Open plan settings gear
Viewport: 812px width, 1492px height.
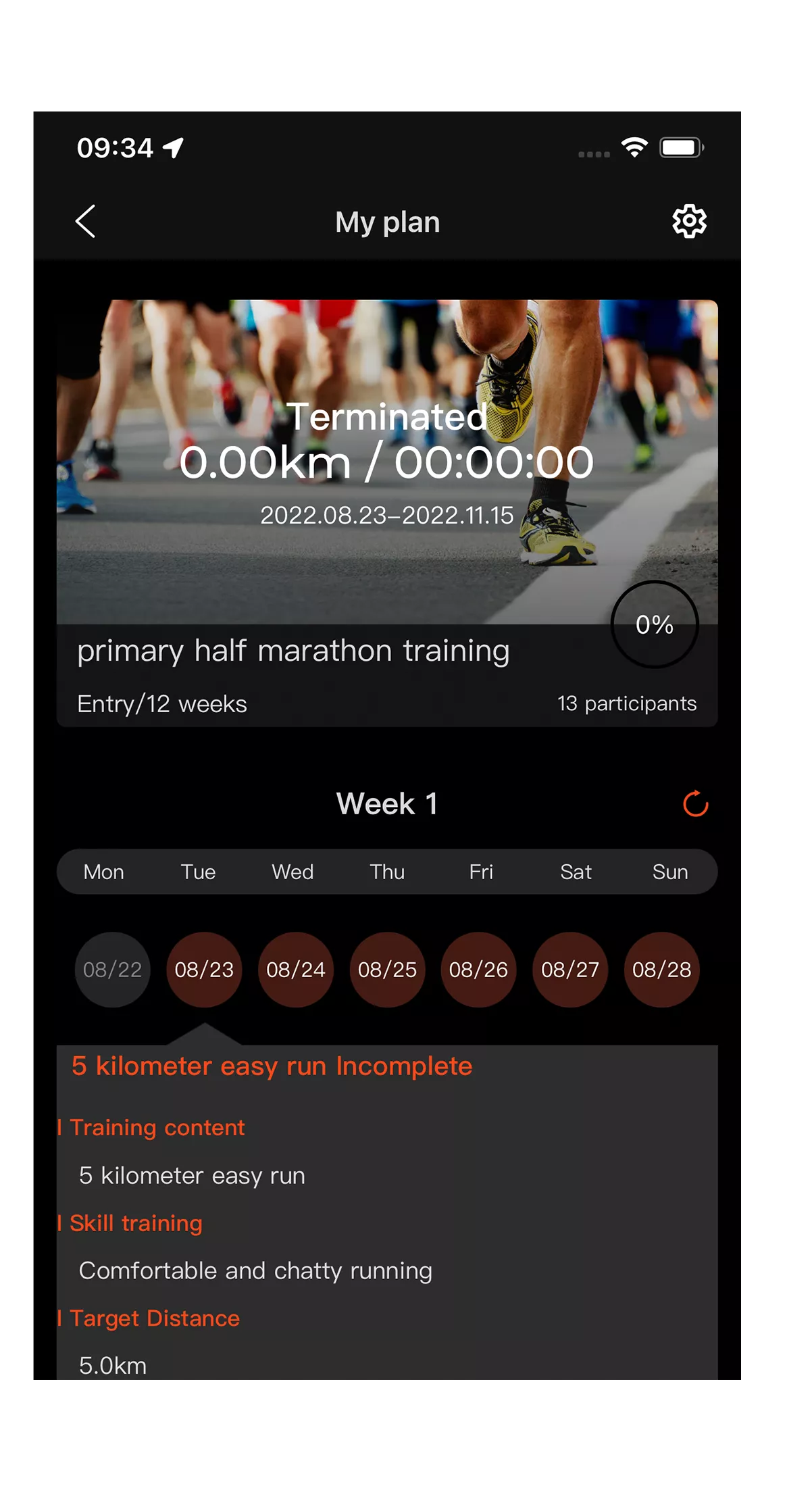tap(689, 221)
